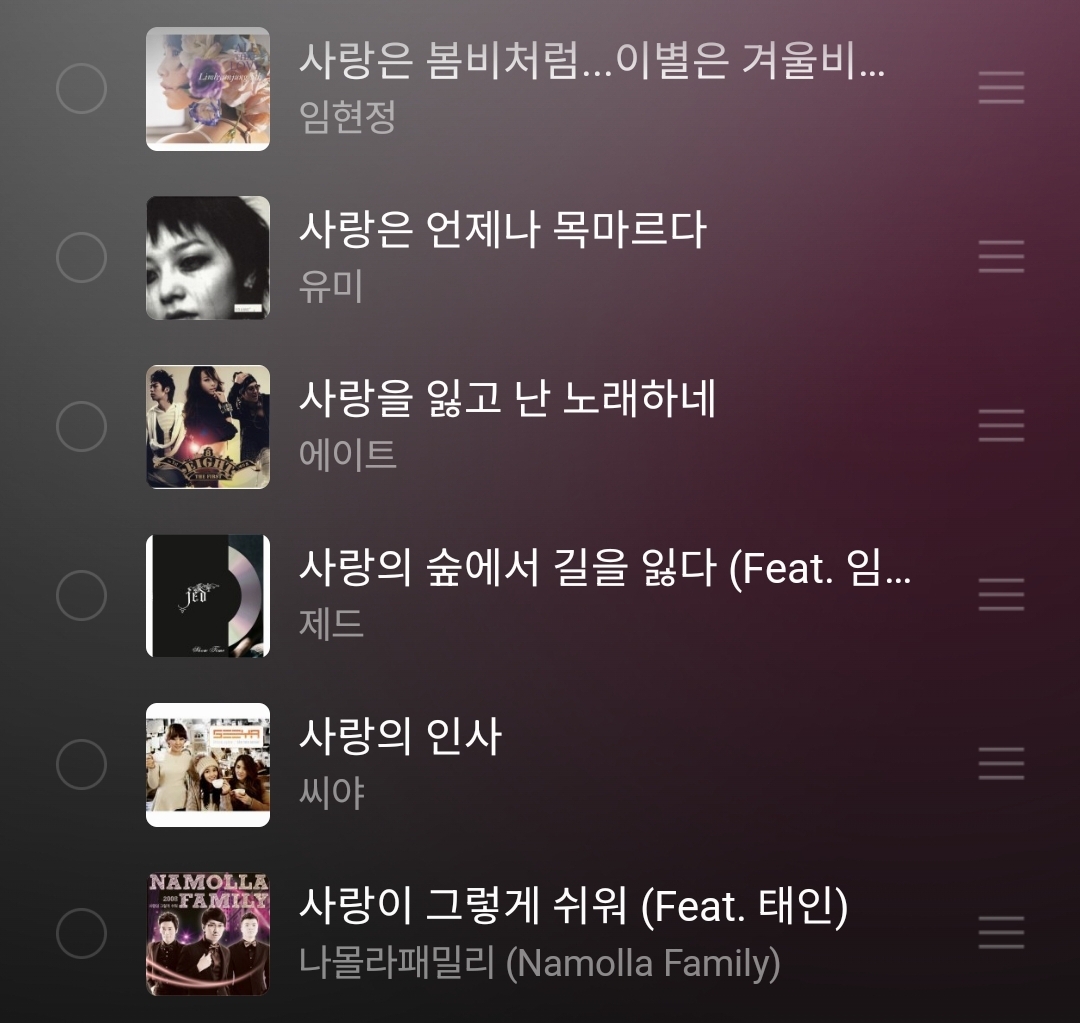Tap the drag handle beside 사랑의 인사

[1001, 765]
